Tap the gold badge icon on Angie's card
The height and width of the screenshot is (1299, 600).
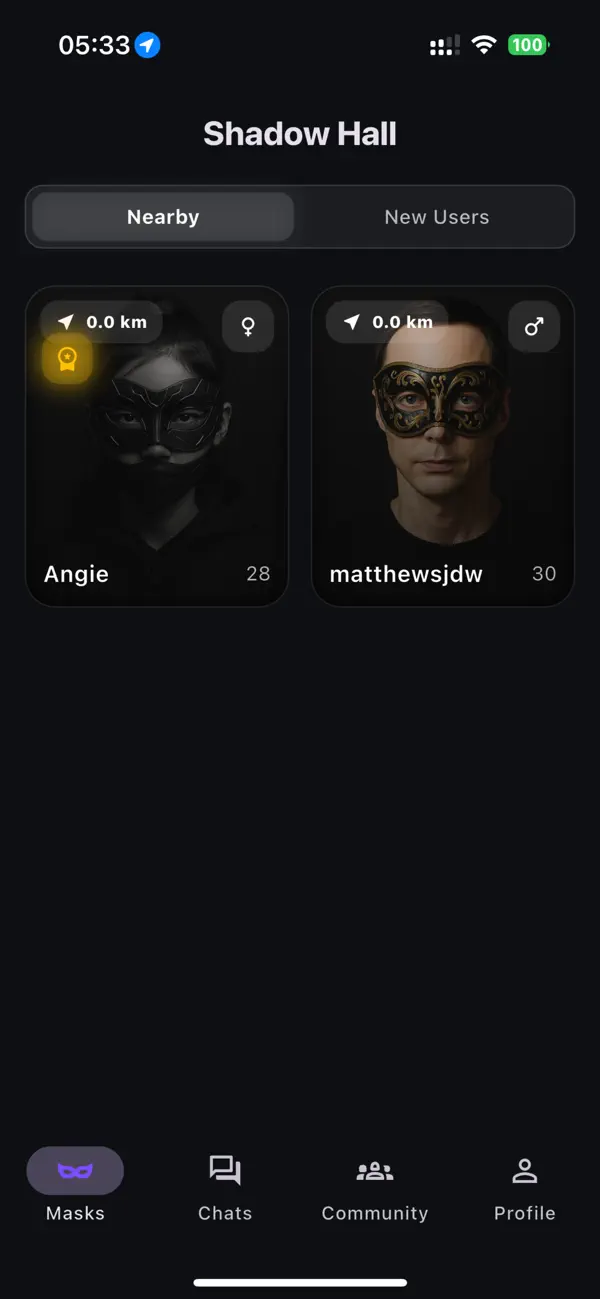point(67,358)
